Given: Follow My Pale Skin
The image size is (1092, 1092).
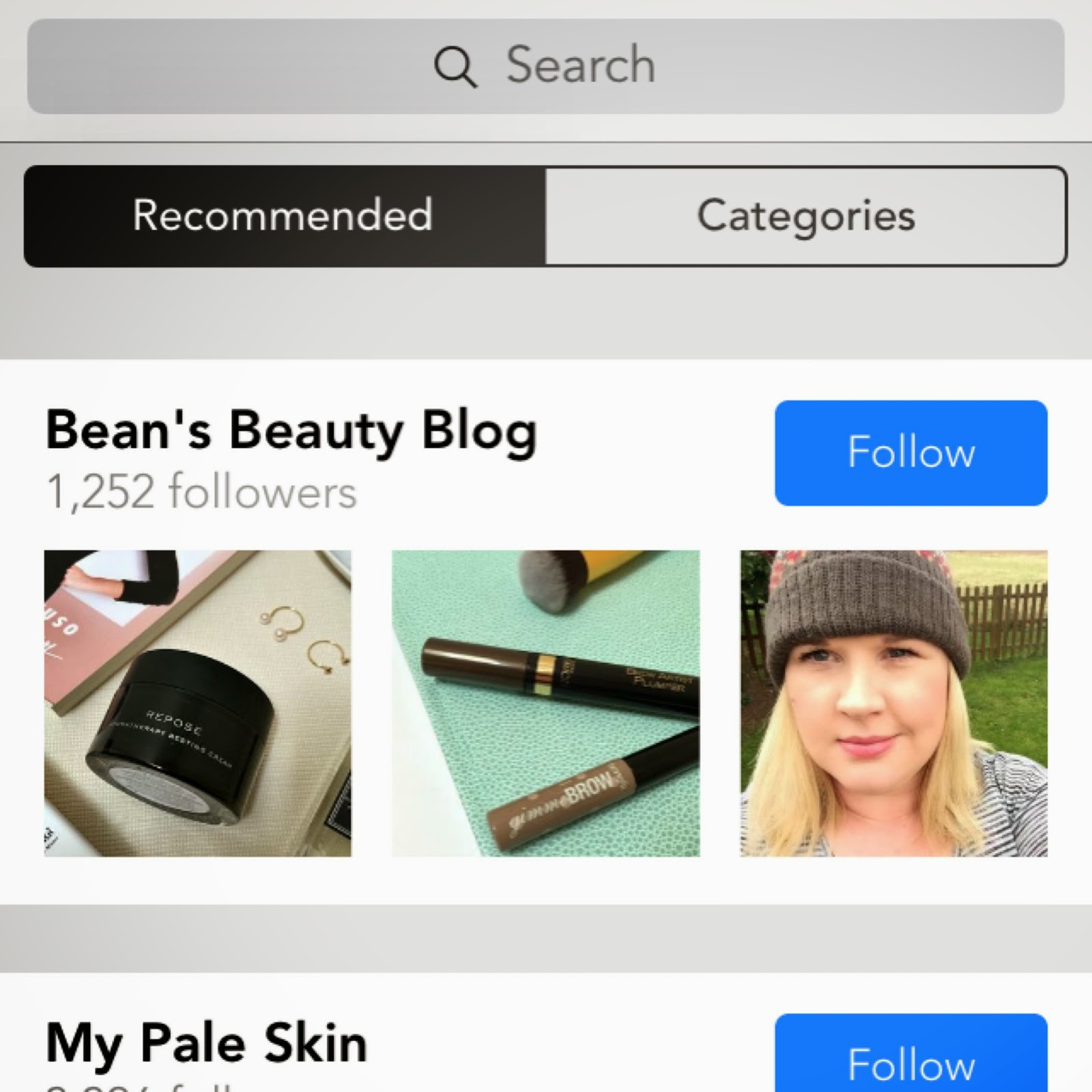Looking at the screenshot, I should coord(910,1053).
